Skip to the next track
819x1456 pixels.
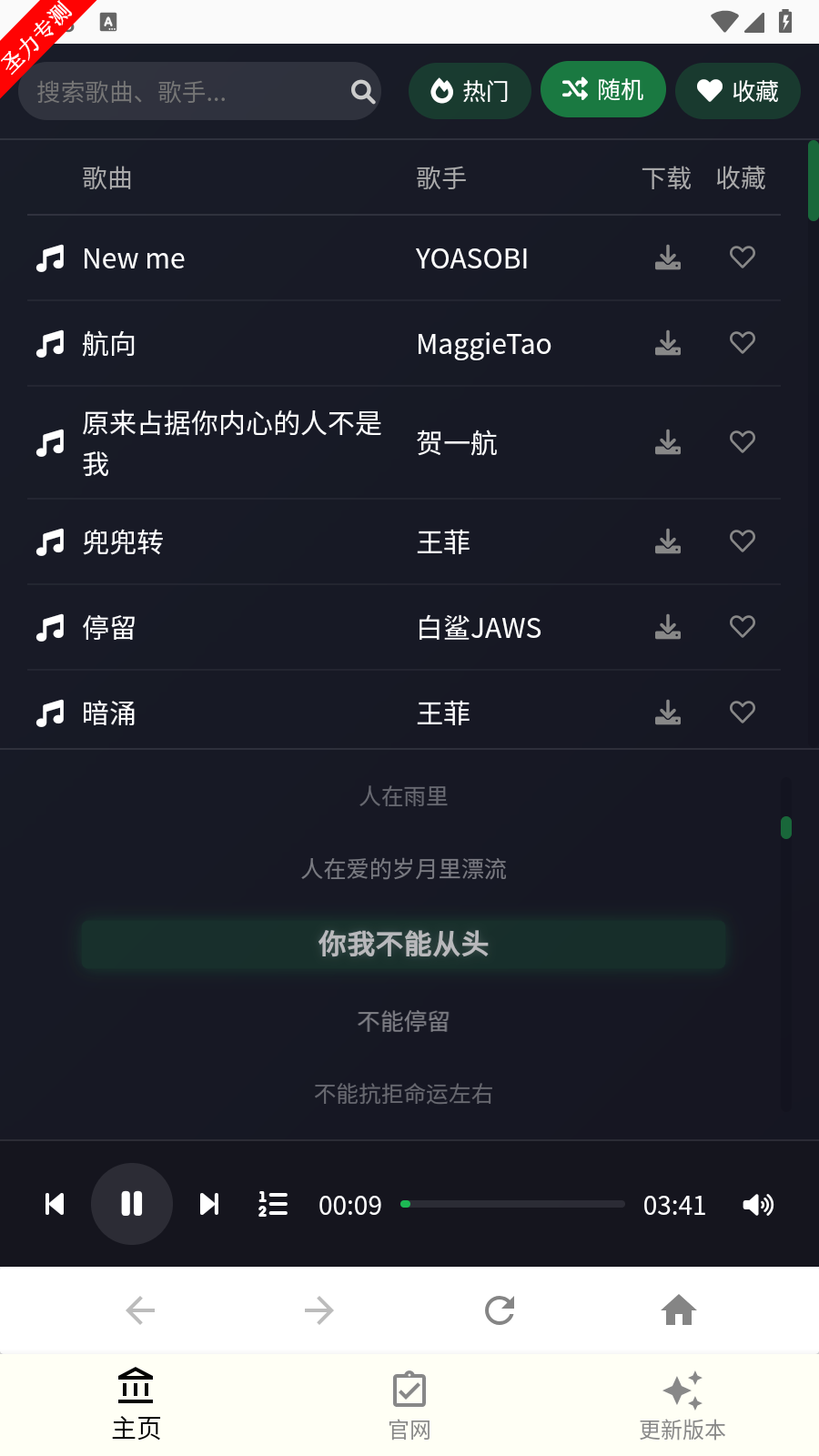(209, 1204)
